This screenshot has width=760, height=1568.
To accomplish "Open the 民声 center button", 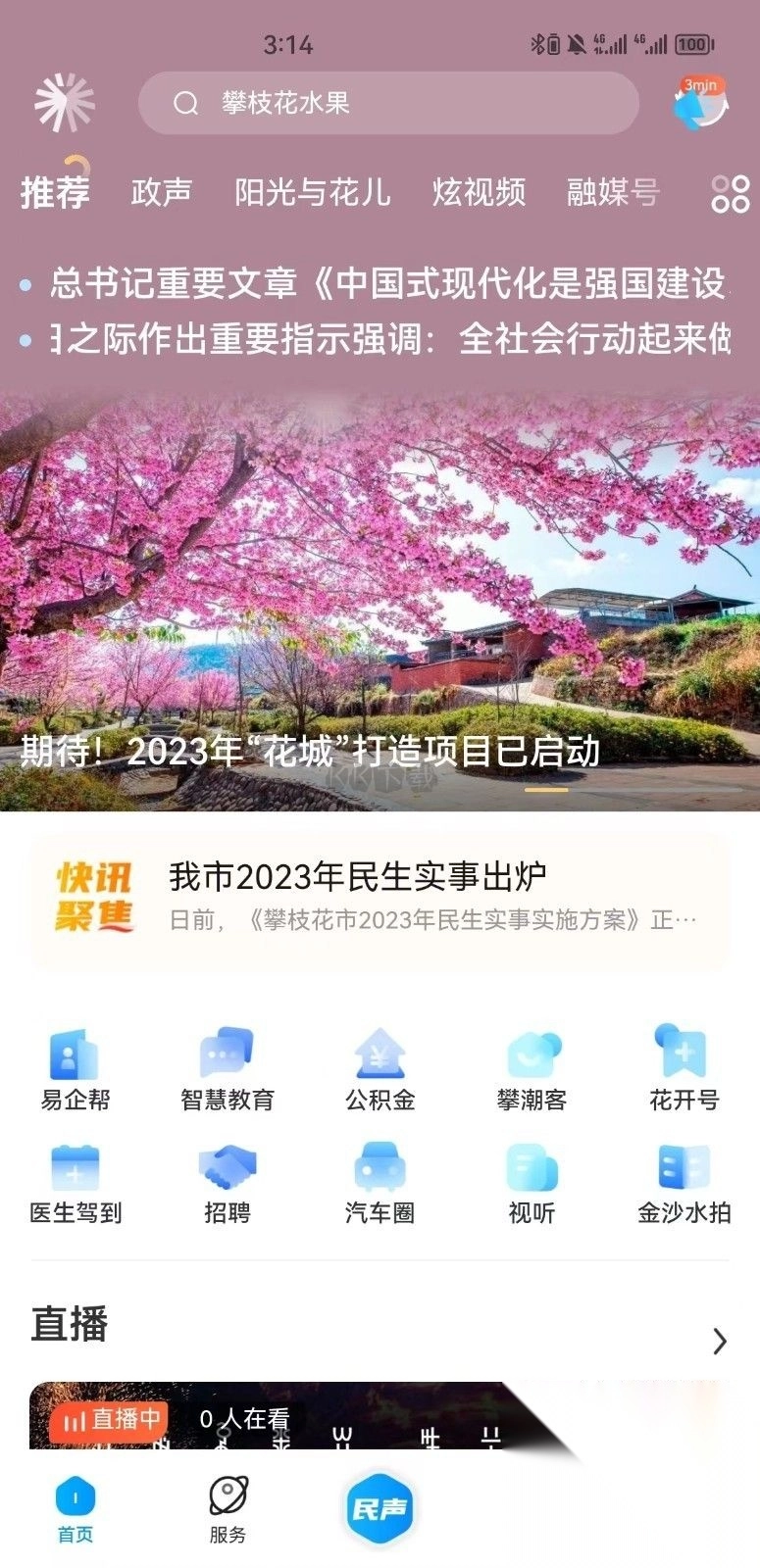I will [x=380, y=1509].
